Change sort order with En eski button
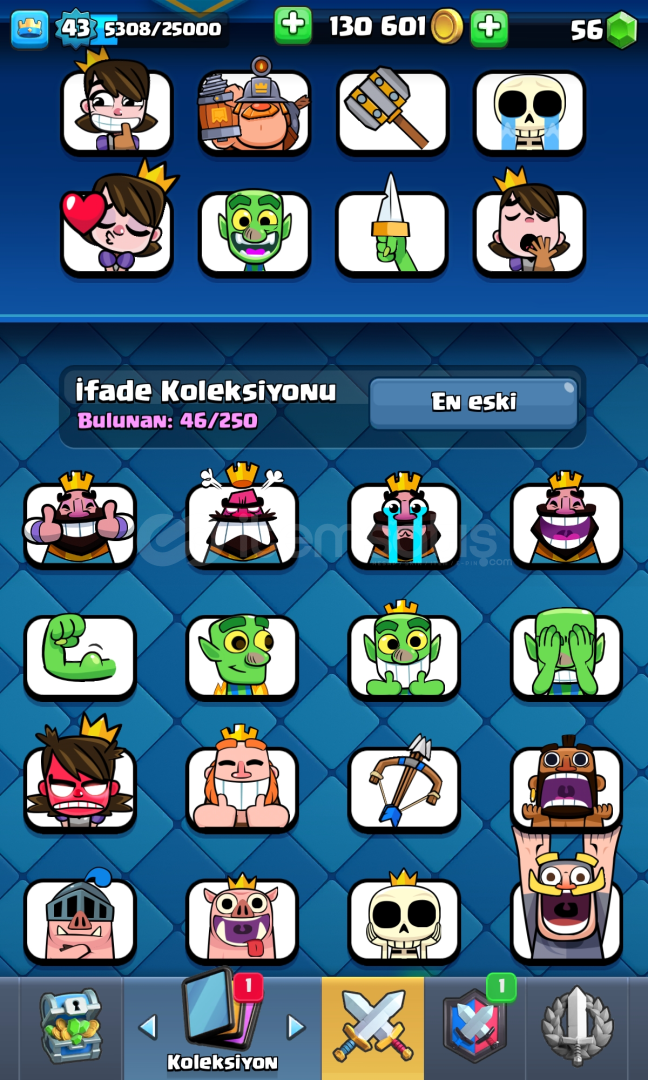648x1080 pixels. pos(474,403)
